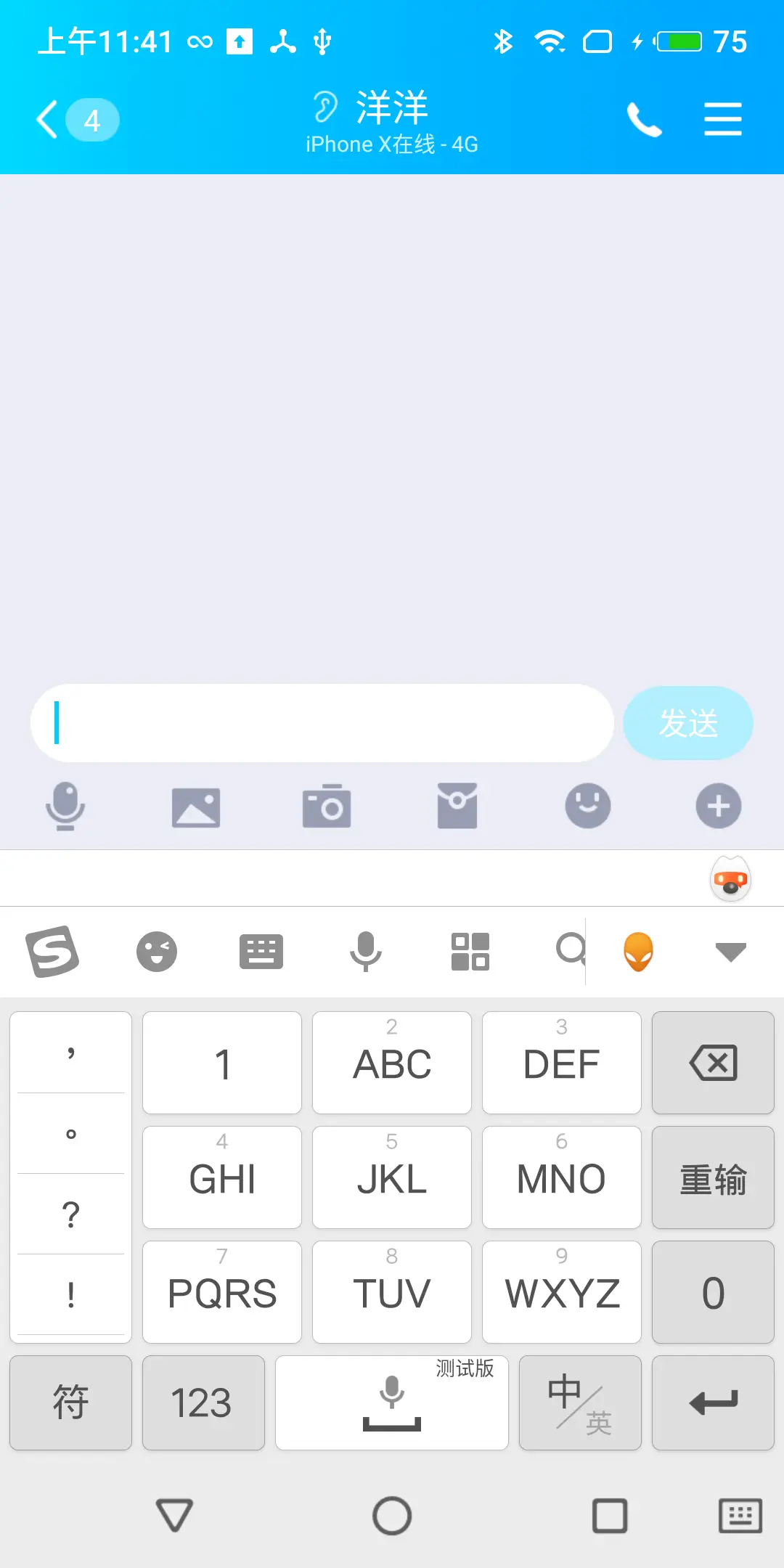
Task: Open the camera to take photo
Action: pos(327,807)
